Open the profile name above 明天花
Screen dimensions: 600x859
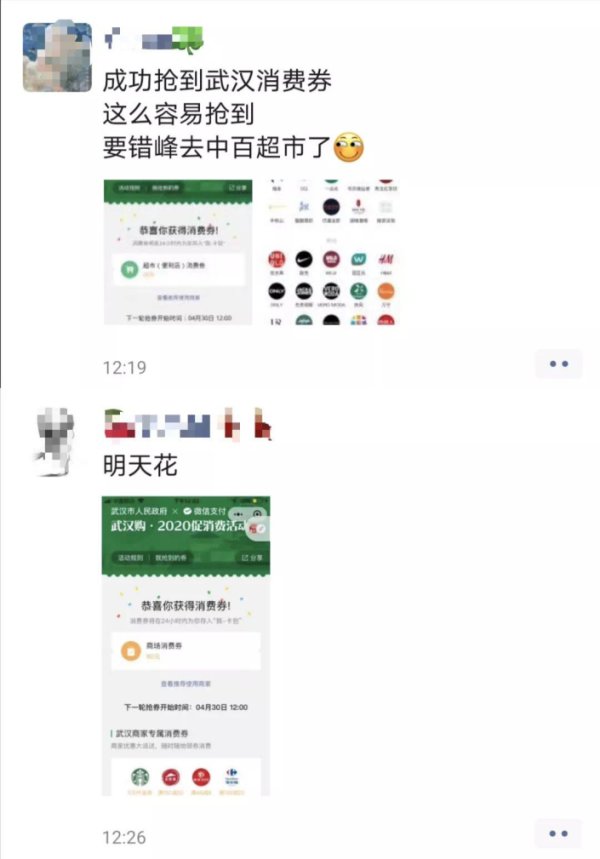[x=188, y=425]
